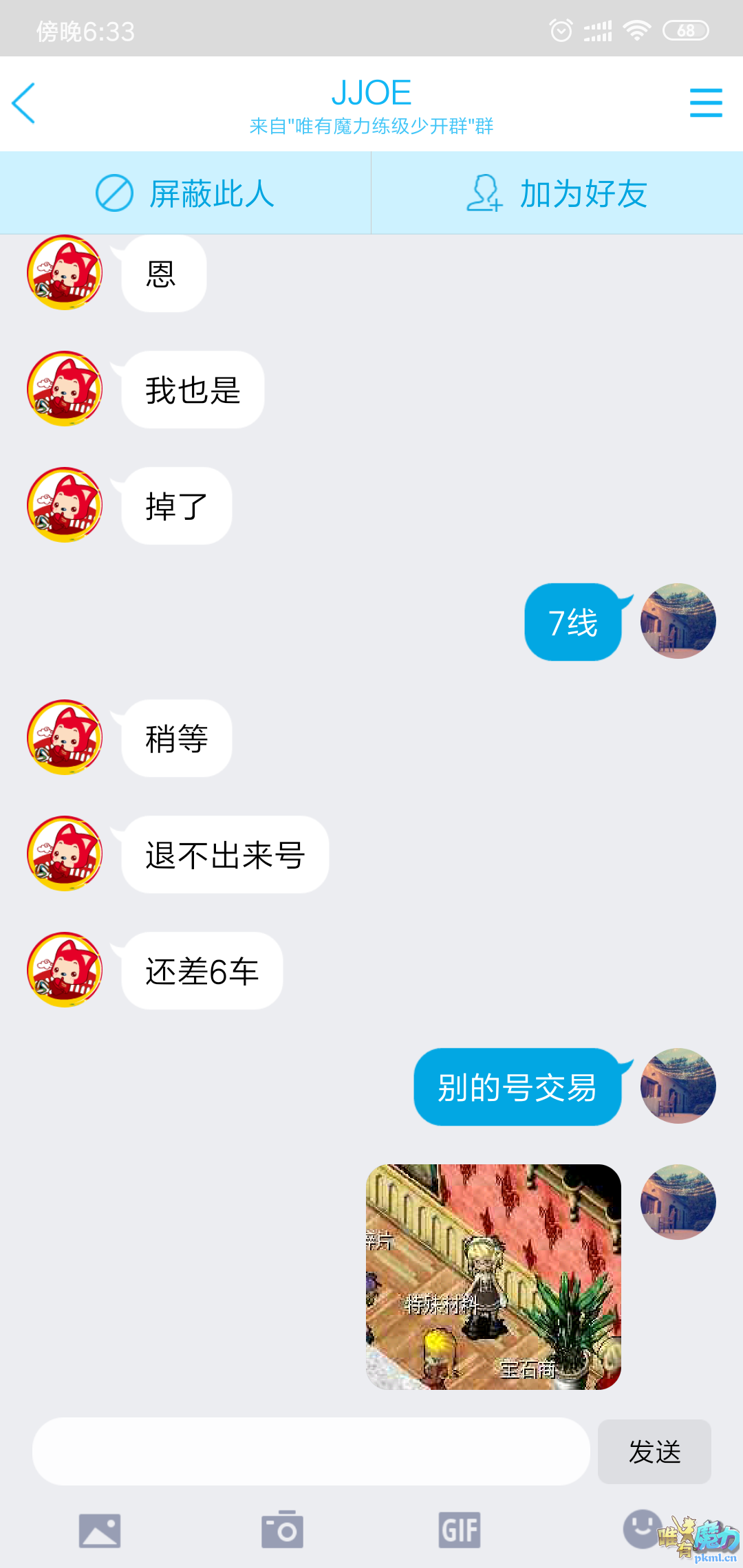Screen dimensions: 743x1568
Task: Focus the message input field
Action: (311, 1451)
